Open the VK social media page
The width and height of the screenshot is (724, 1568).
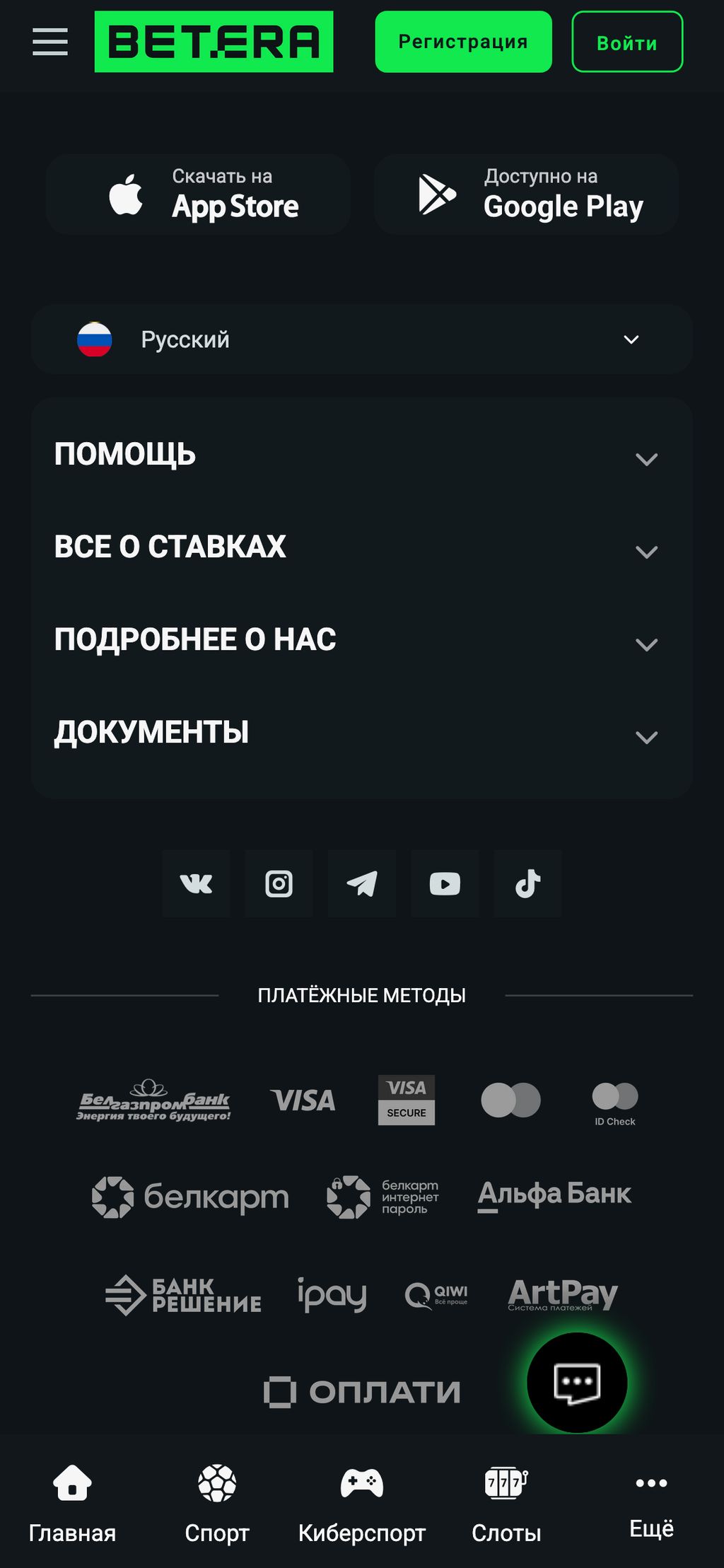196,883
